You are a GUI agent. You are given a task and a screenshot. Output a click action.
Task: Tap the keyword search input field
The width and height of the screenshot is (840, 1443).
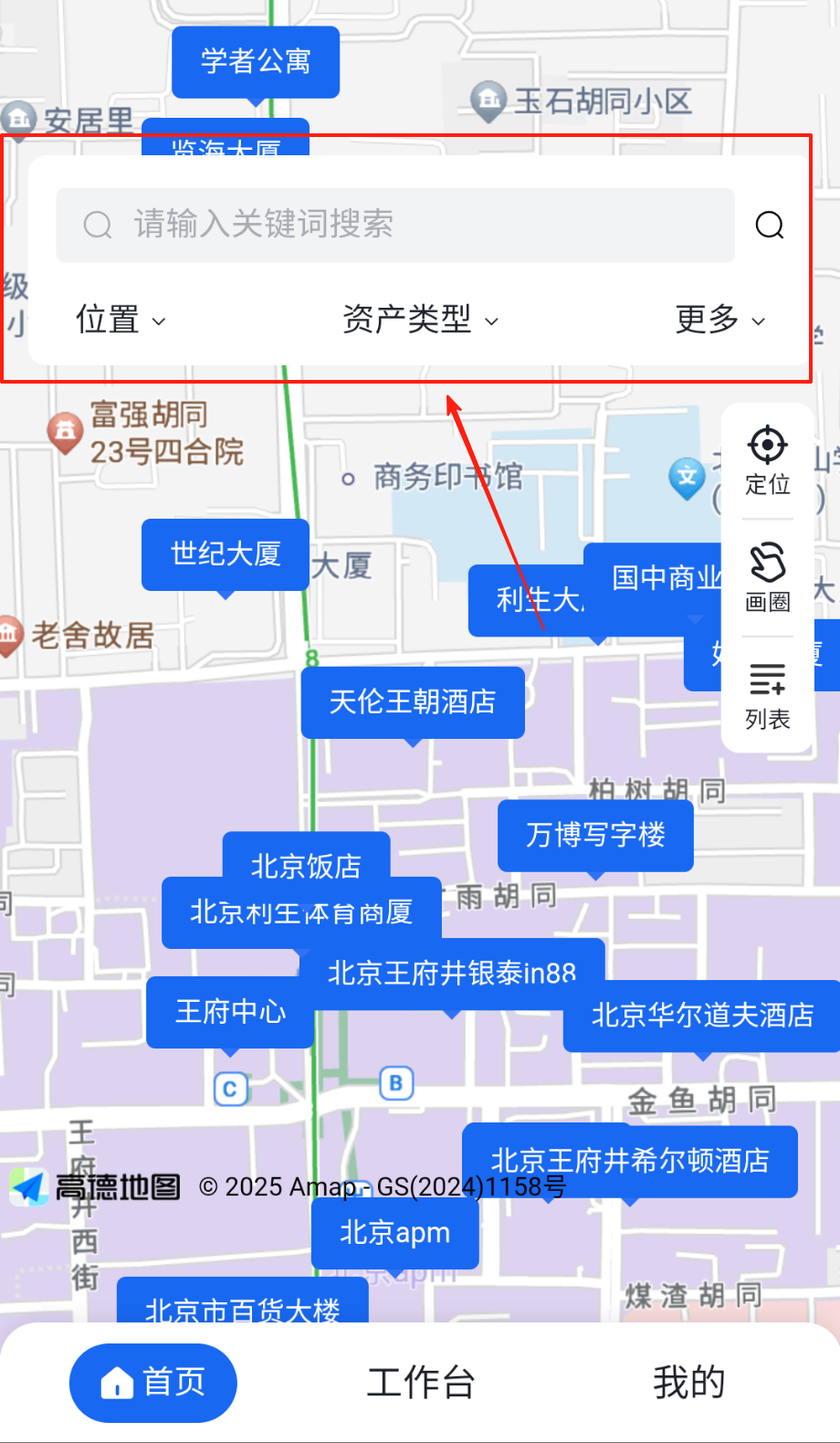tap(394, 225)
